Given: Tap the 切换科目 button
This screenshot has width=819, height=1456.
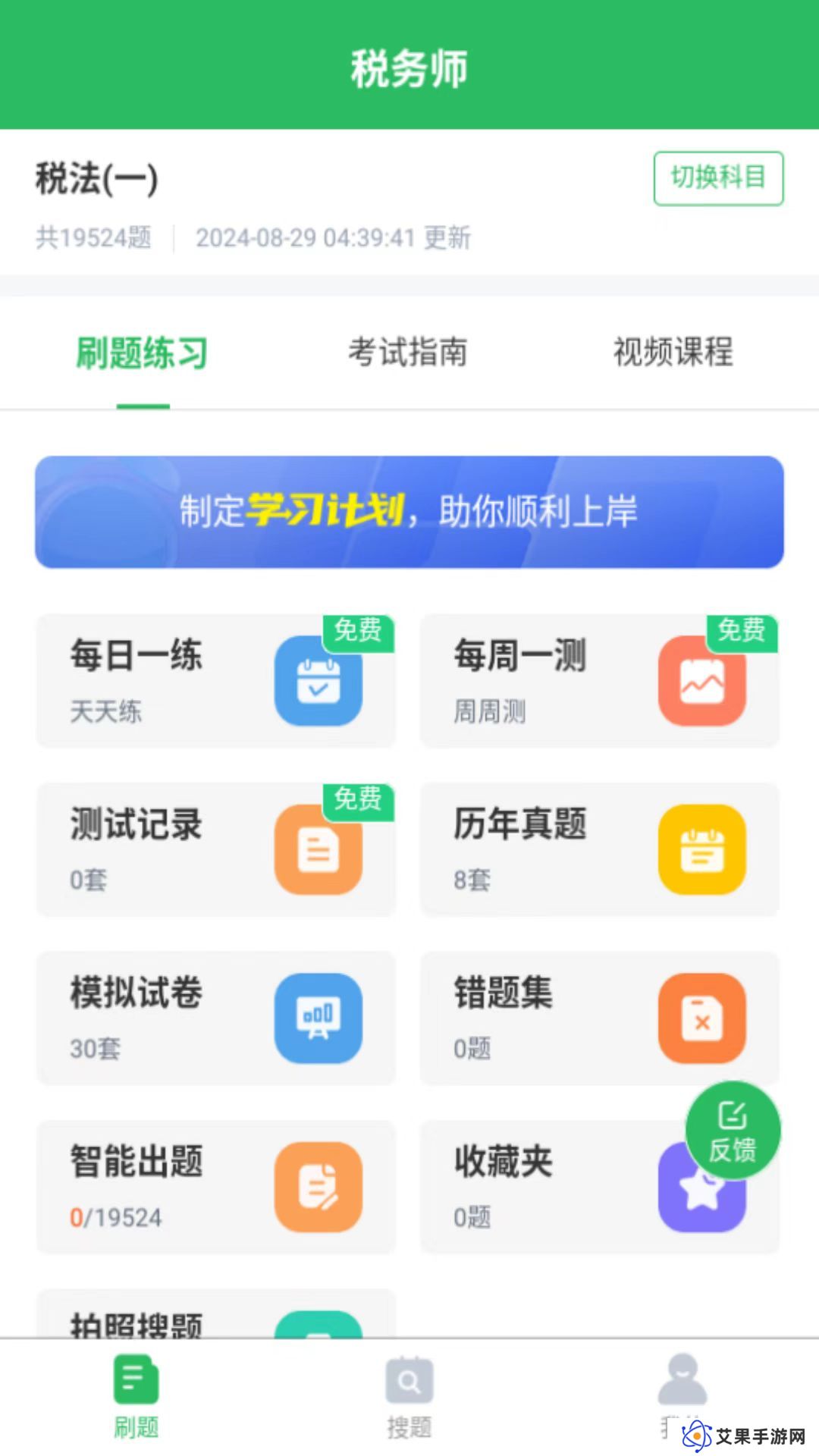Looking at the screenshot, I should click(718, 178).
